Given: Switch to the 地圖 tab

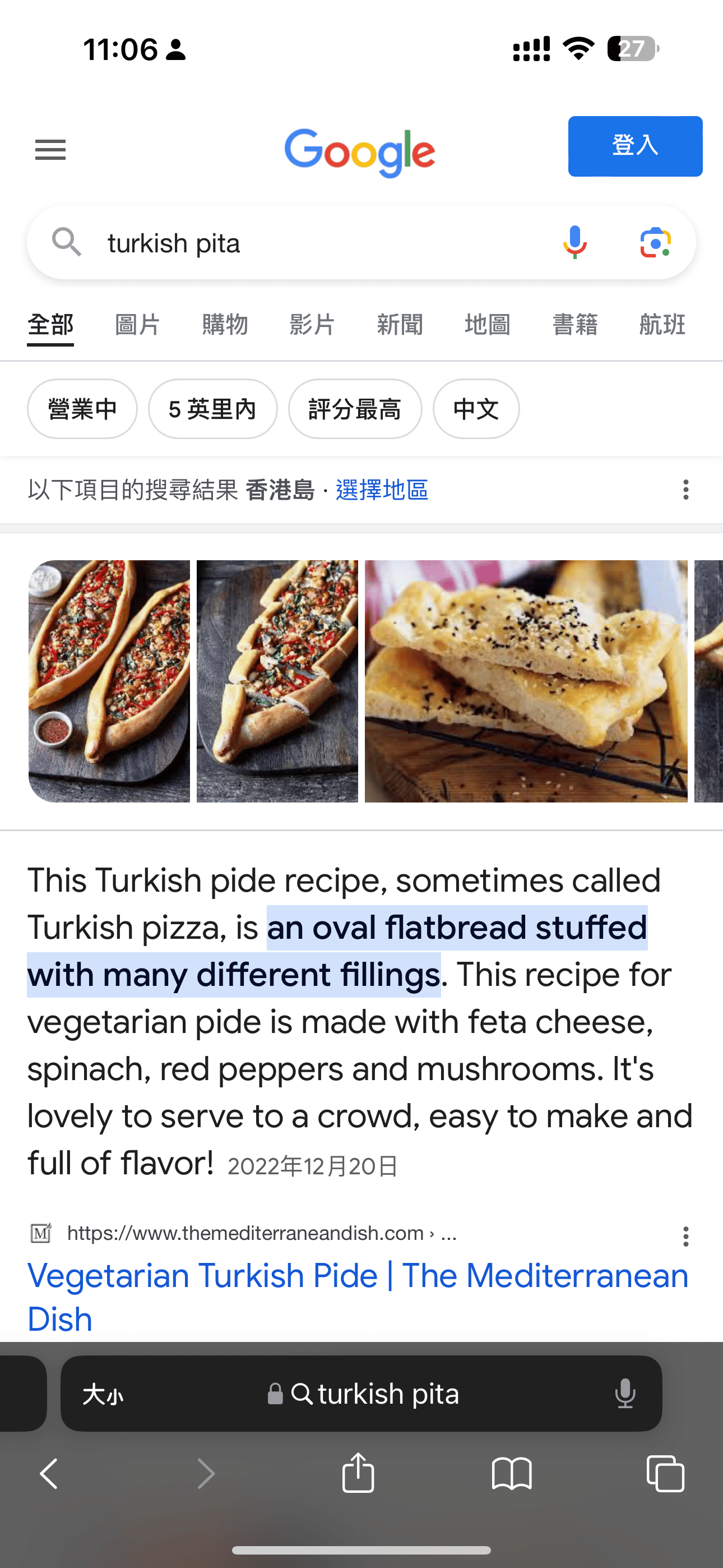Looking at the screenshot, I should pyautogui.click(x=488, y=325).
